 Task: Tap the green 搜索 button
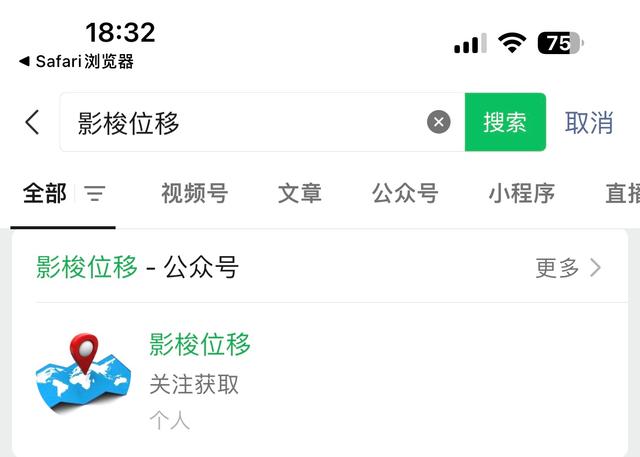tap(505, 123)
